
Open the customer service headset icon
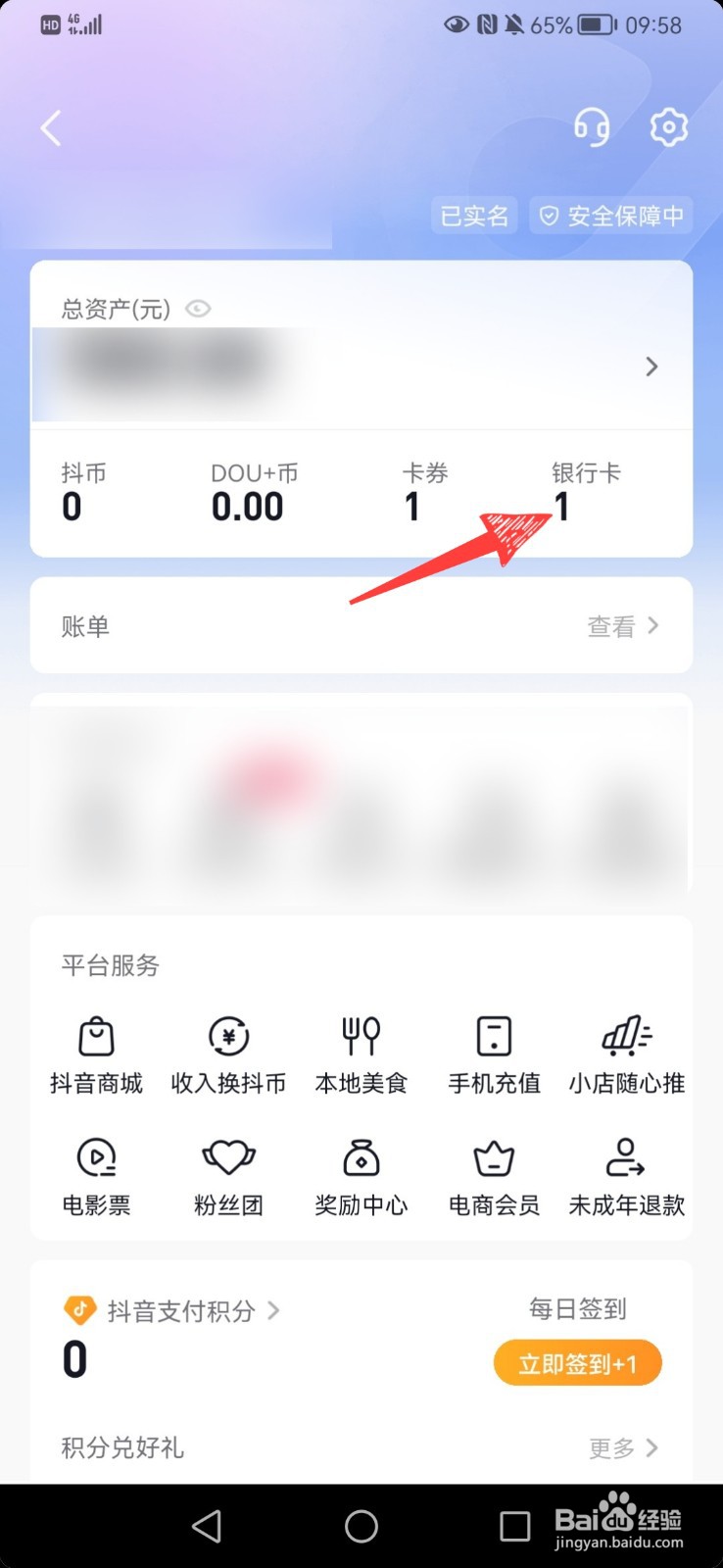tap(592, 126)
